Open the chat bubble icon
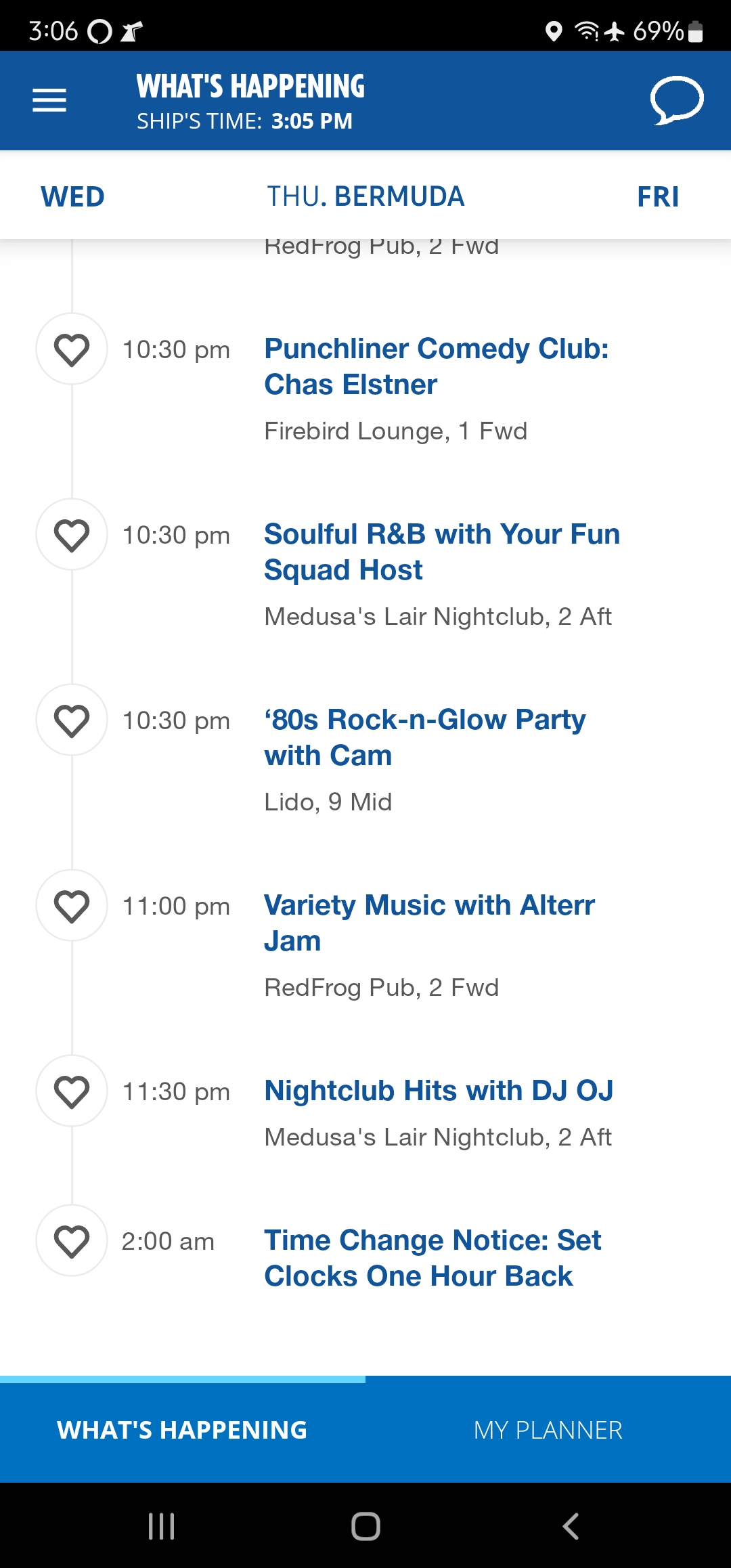The width and height of the screenshot is (731, 1568). coord(677,100)
